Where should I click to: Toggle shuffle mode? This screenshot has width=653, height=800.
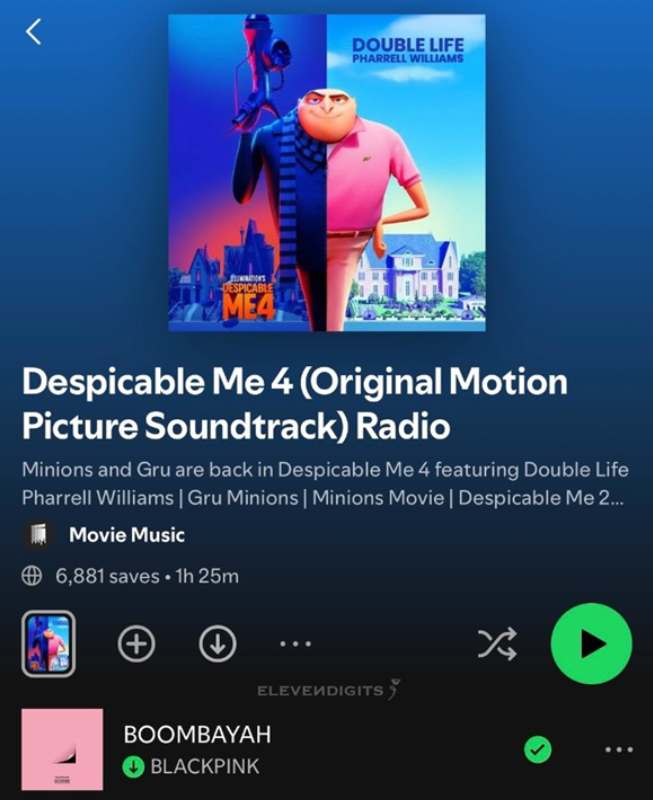tap(497, 645)
